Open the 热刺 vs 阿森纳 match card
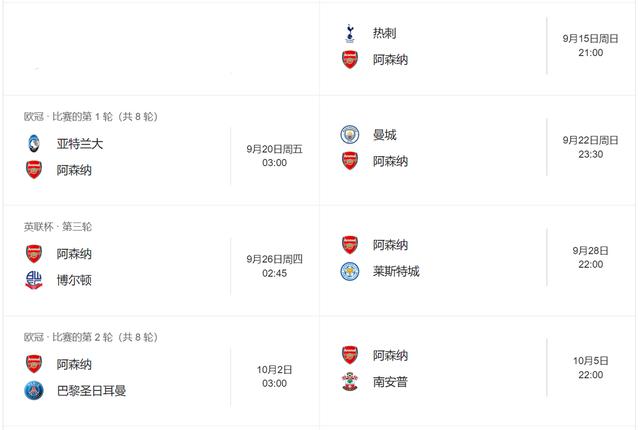This screenshot has height=430, width=640. click(x=477, y=48)
